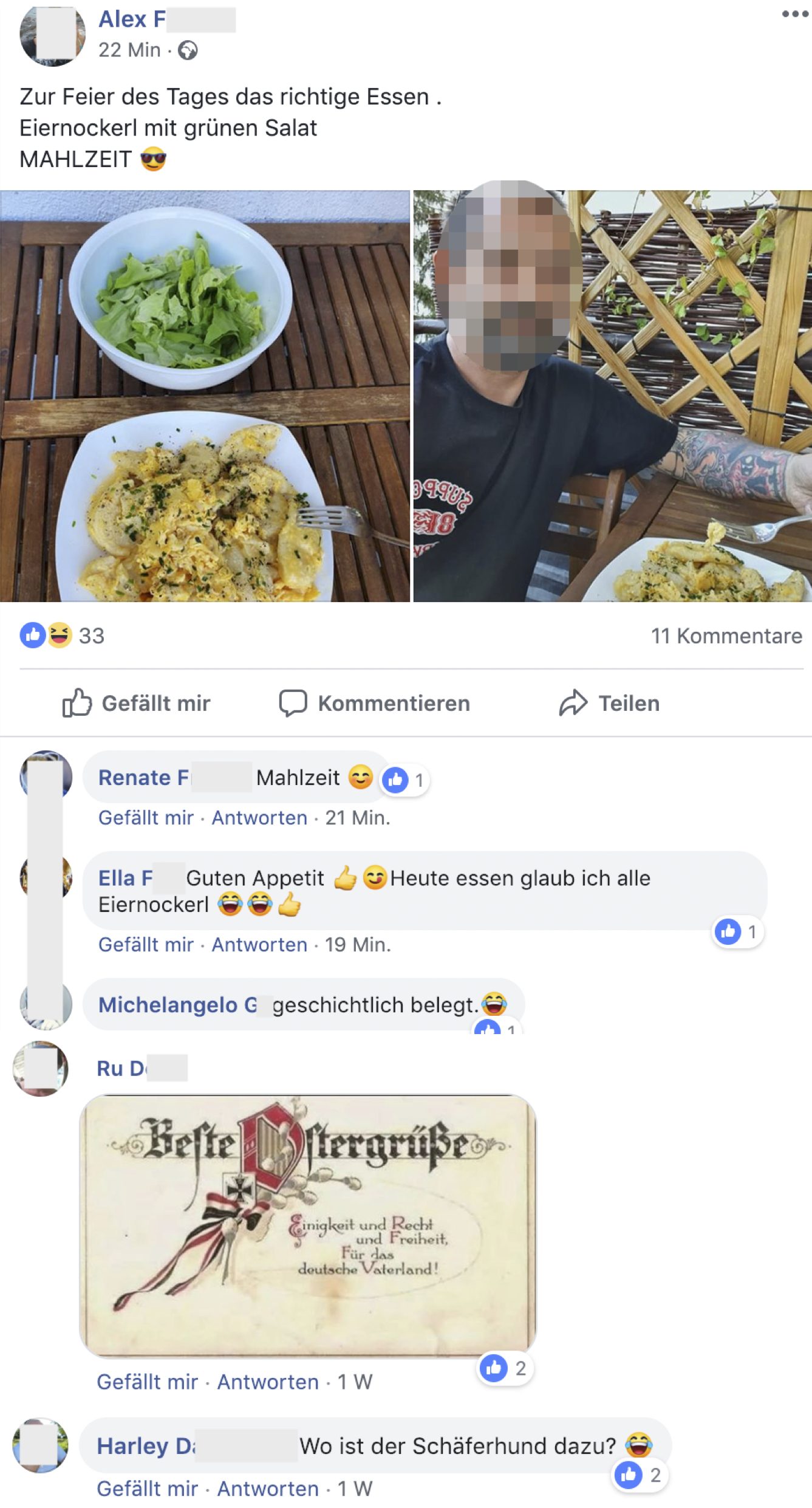Open the Ostergrüße image in Ru D's comment
Image resolution: width=812 pixels, height=1508 pixels.
pyautogui.click(x=308, y=1225)
